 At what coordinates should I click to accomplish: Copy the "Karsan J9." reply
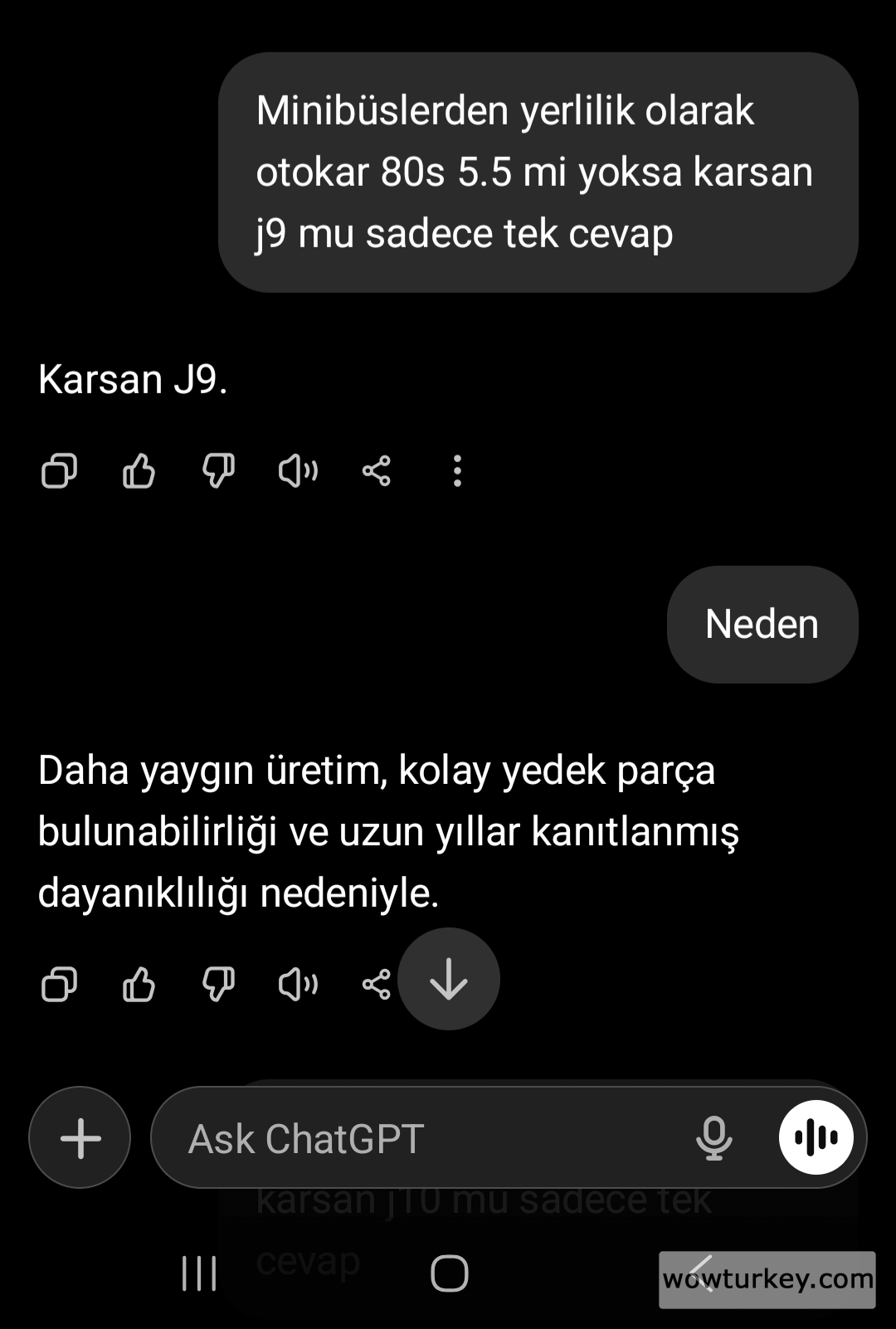(59, 471)
